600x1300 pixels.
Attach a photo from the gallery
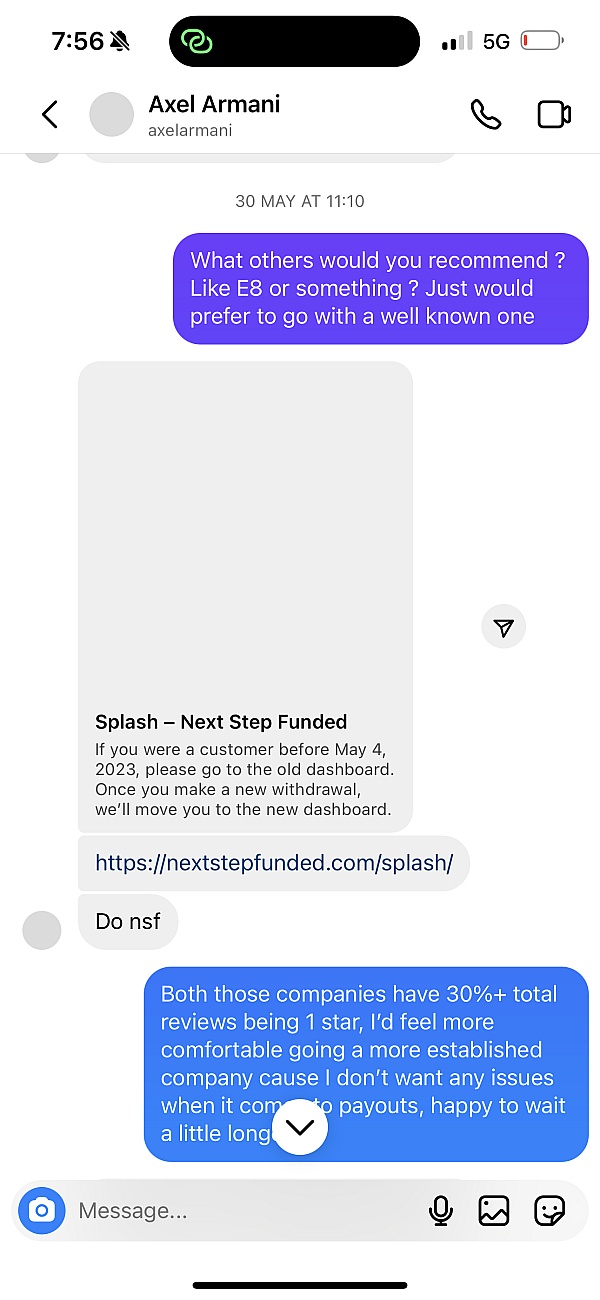pyautogui.click(x=494, y=1211)
